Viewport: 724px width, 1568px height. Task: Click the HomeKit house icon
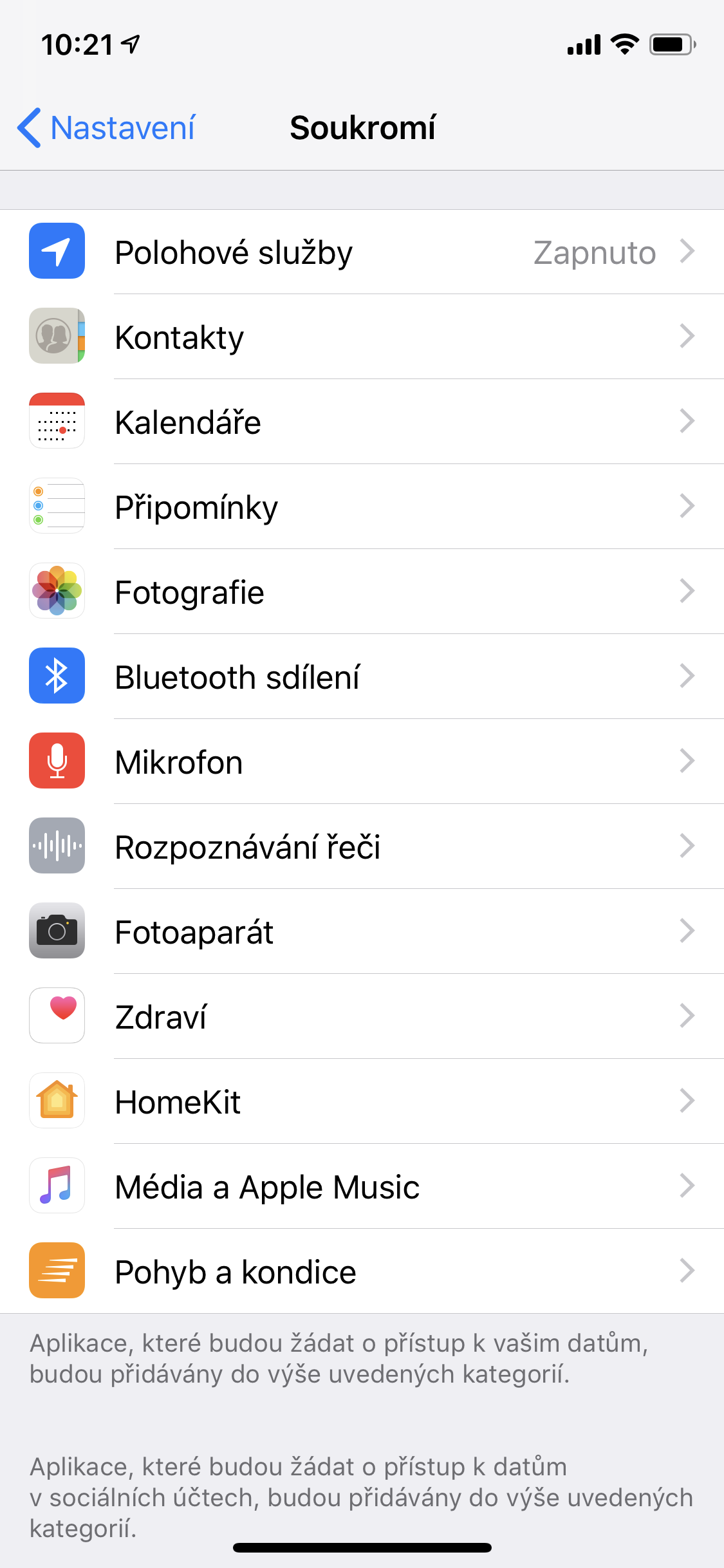57,1101
